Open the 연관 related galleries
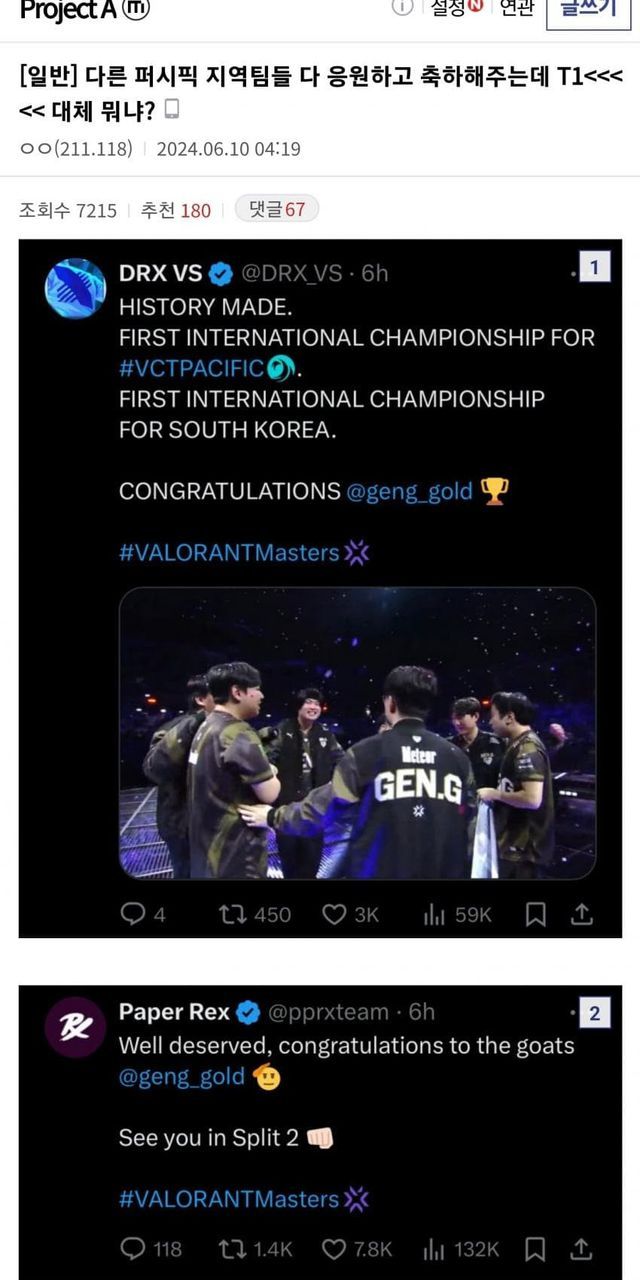 click(517, 8)
